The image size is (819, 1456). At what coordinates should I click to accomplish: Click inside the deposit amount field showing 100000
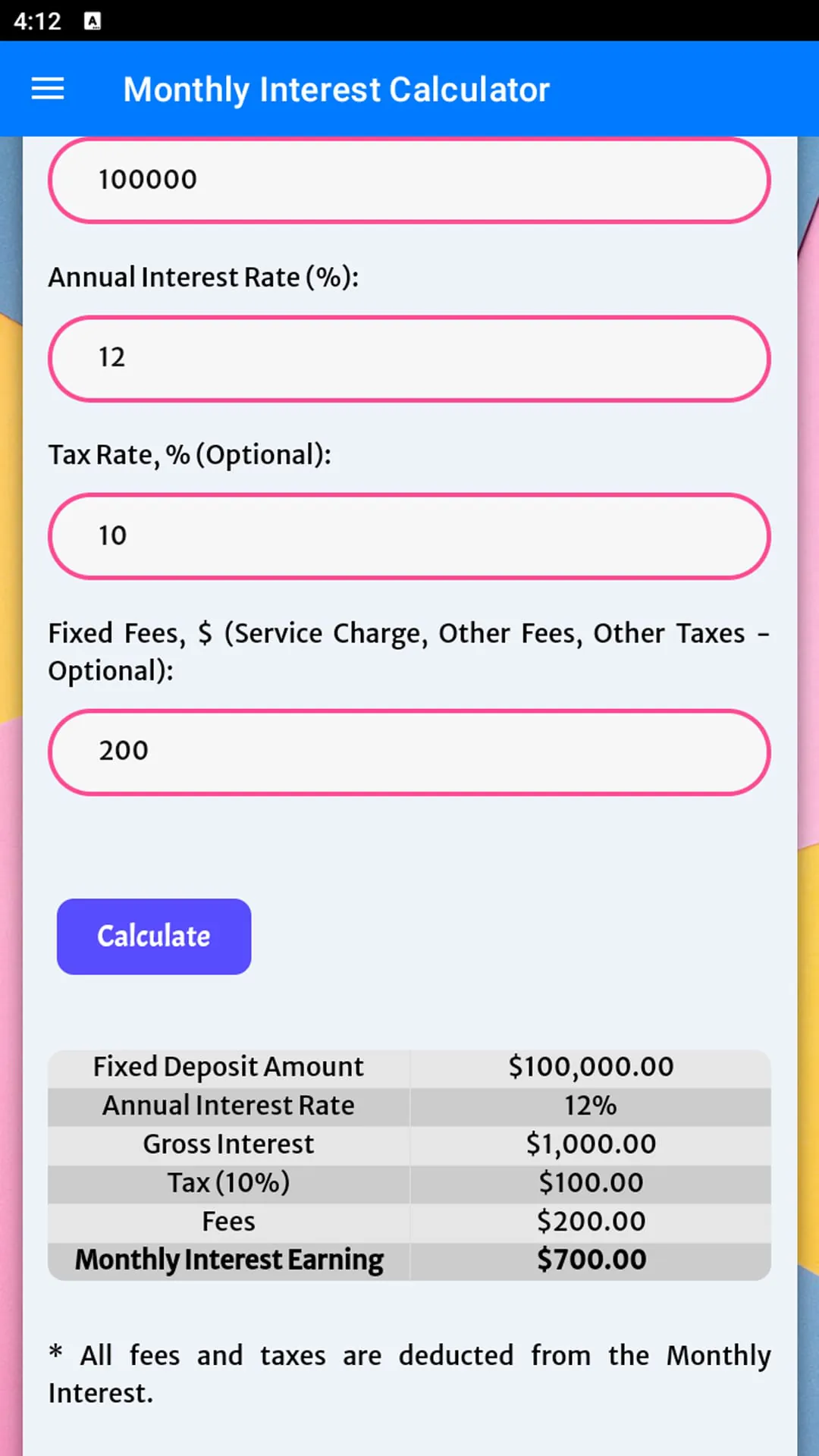tap(409, 180)
